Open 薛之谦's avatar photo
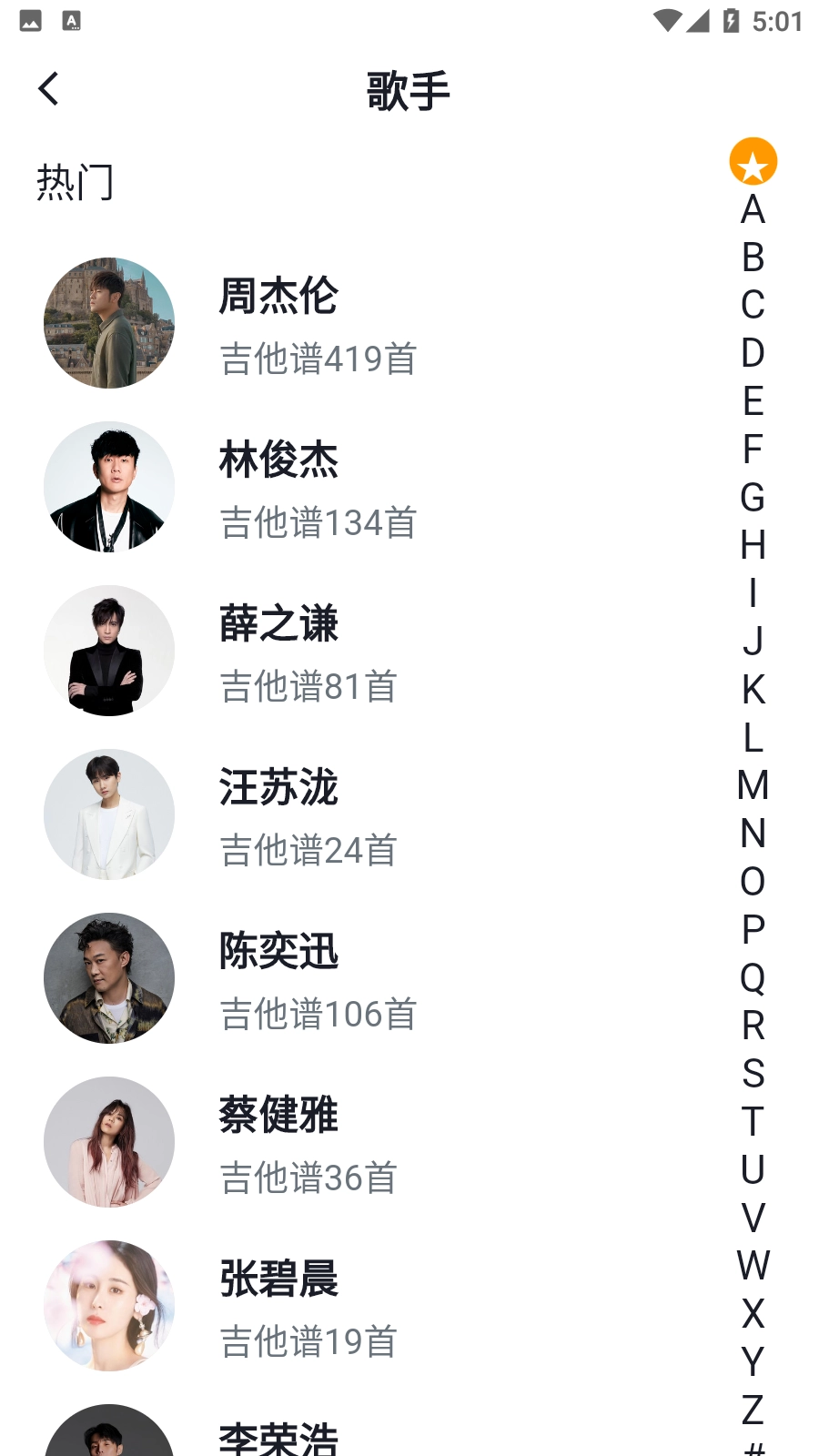Image resolution: width=819 pixels, height=1456 pixels. (x=108, y=651)
